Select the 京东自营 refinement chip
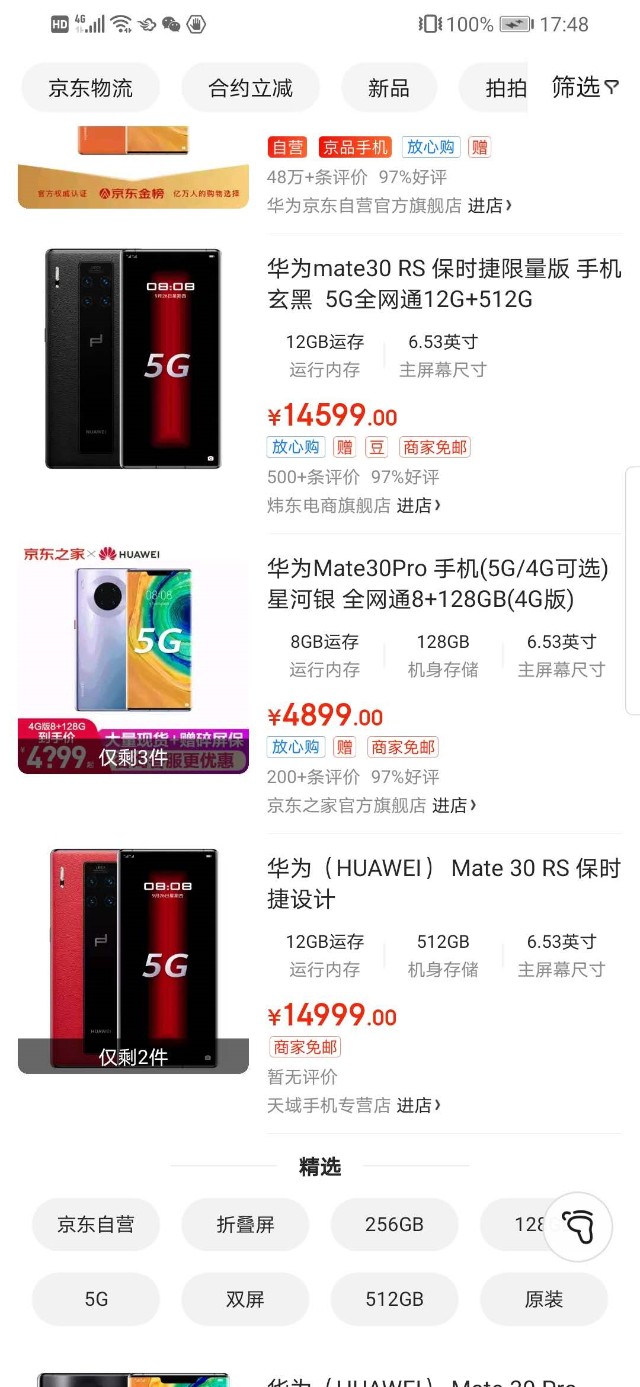This screenshot has height=1387, width=640. [96, 1224]
